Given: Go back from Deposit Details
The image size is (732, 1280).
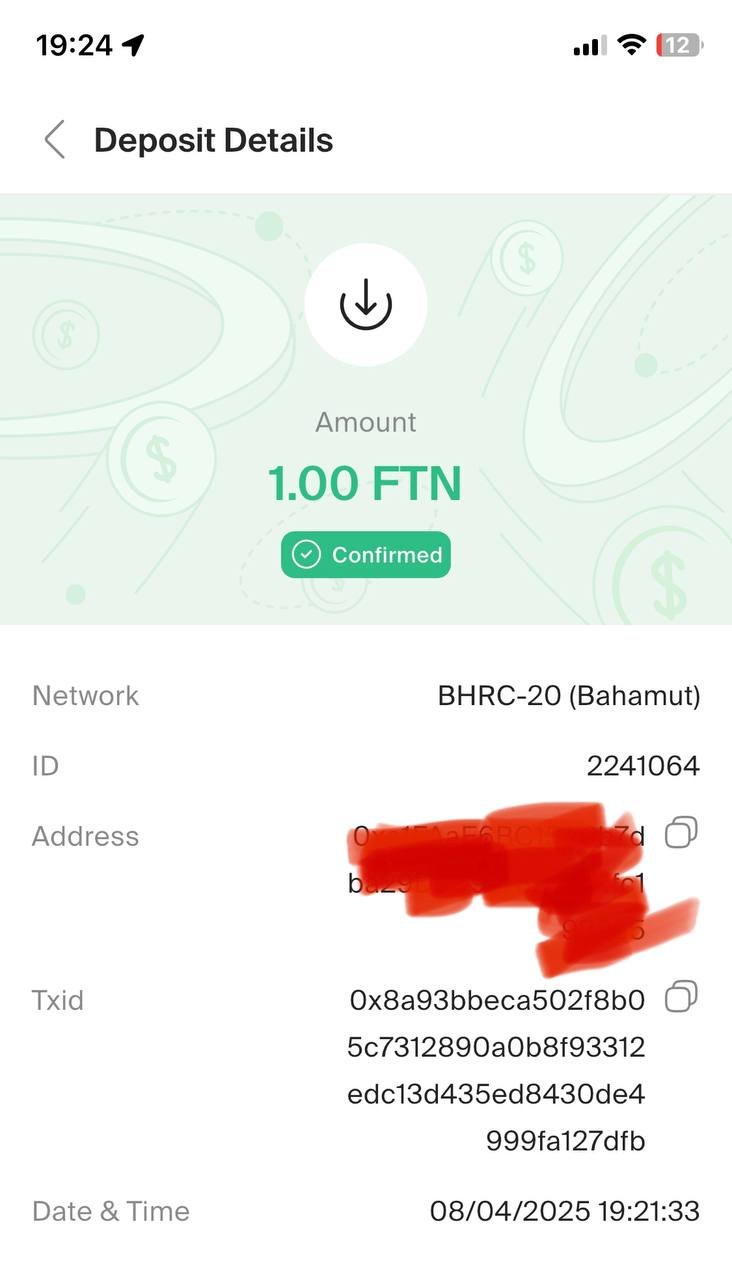Looking at the screenshot, I should pos(55,140).
